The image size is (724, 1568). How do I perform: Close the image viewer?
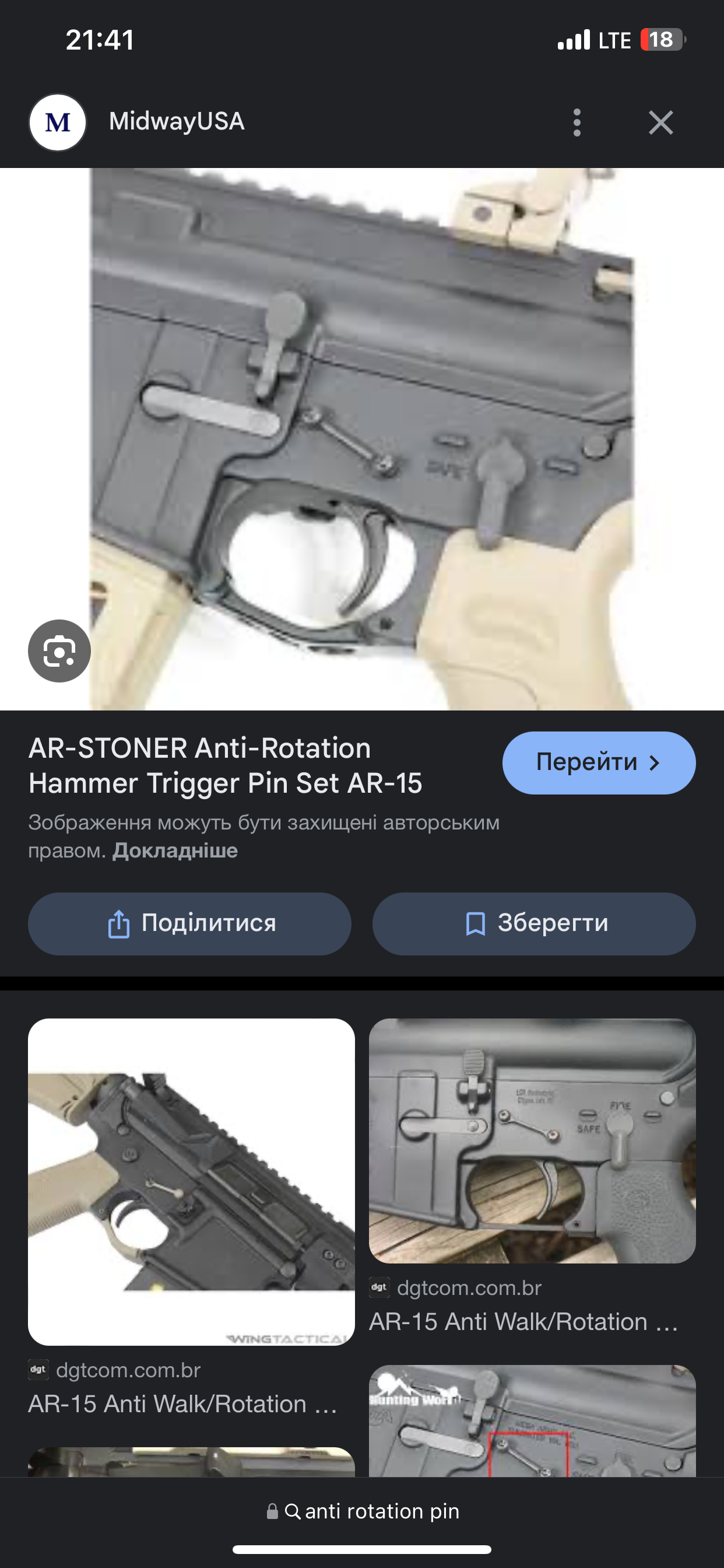point(660,123)
